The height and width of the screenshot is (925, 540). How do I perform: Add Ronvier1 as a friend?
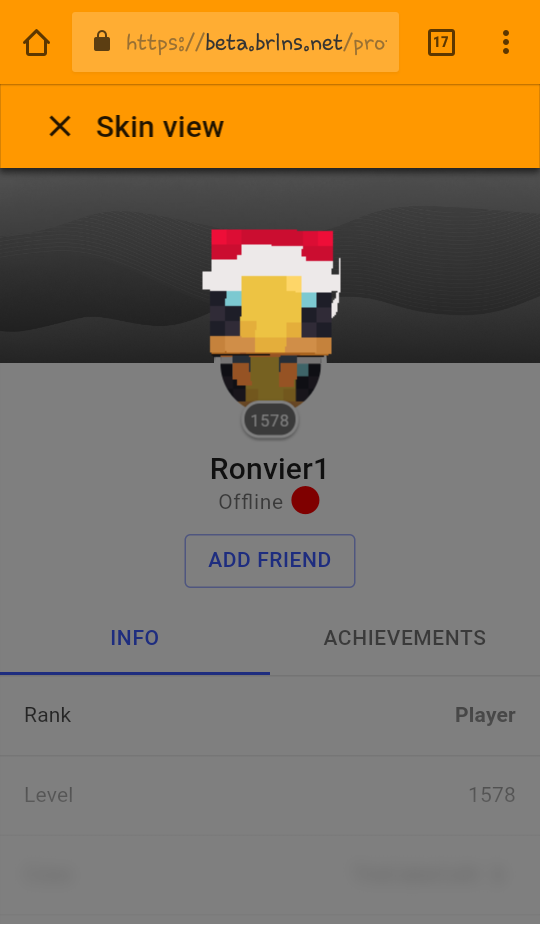click(270, 560)
